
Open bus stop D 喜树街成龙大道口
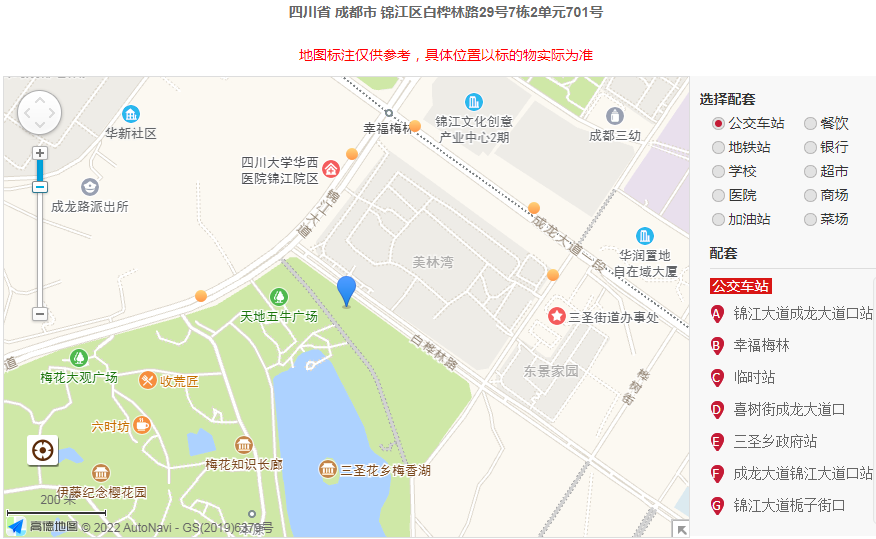tap(789, 410)
